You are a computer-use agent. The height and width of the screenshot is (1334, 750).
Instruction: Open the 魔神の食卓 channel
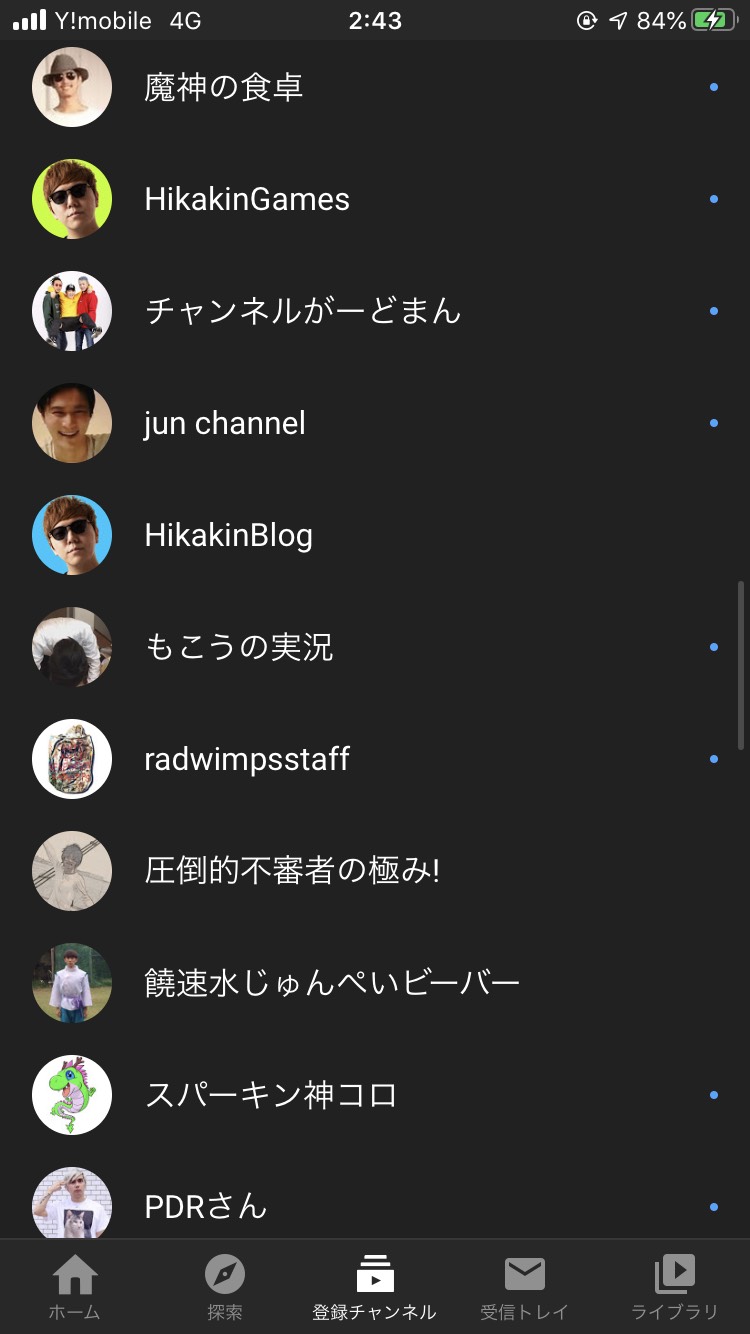pos(375,87)
